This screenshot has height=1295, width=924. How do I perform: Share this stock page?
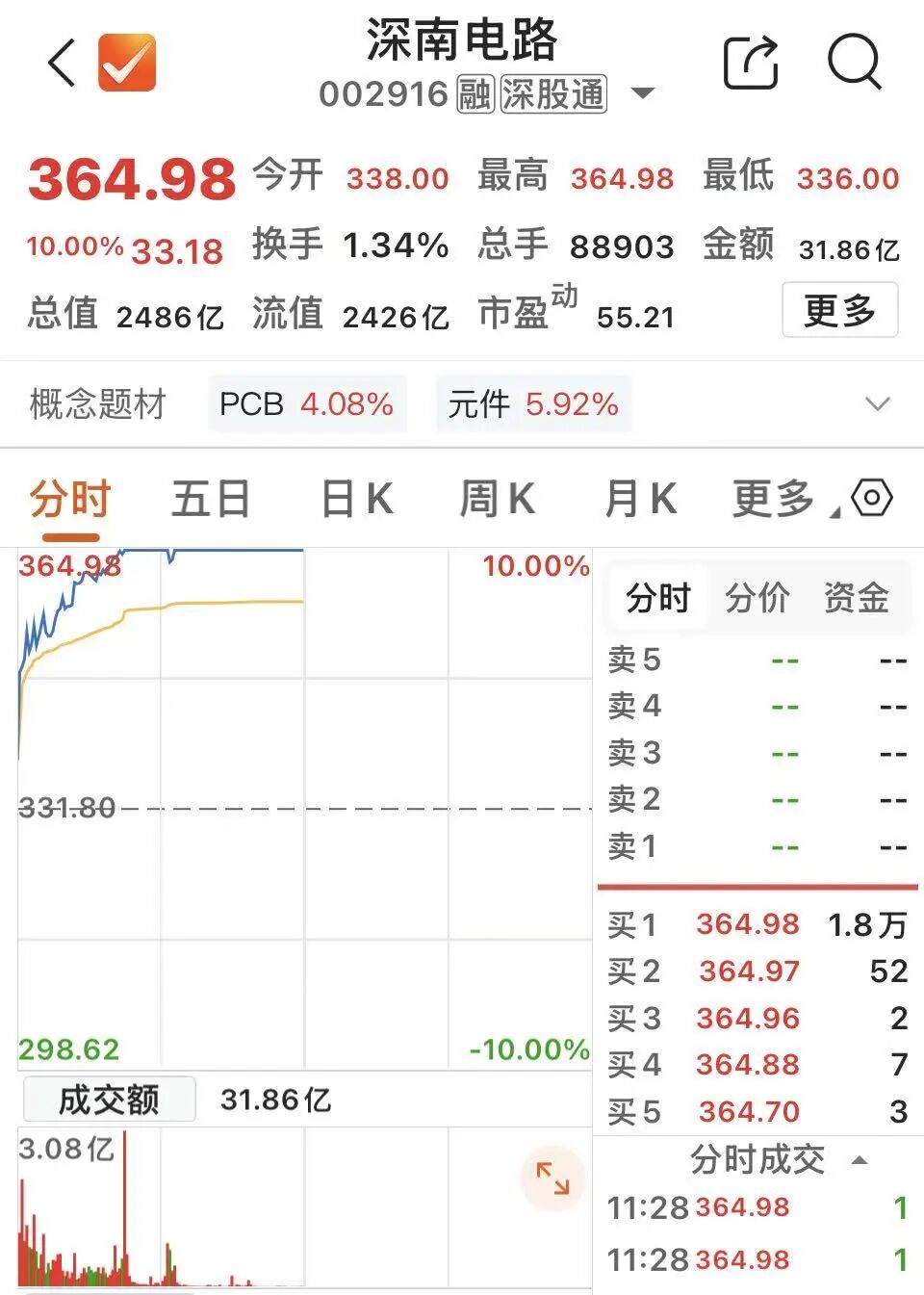coord(751,63)
